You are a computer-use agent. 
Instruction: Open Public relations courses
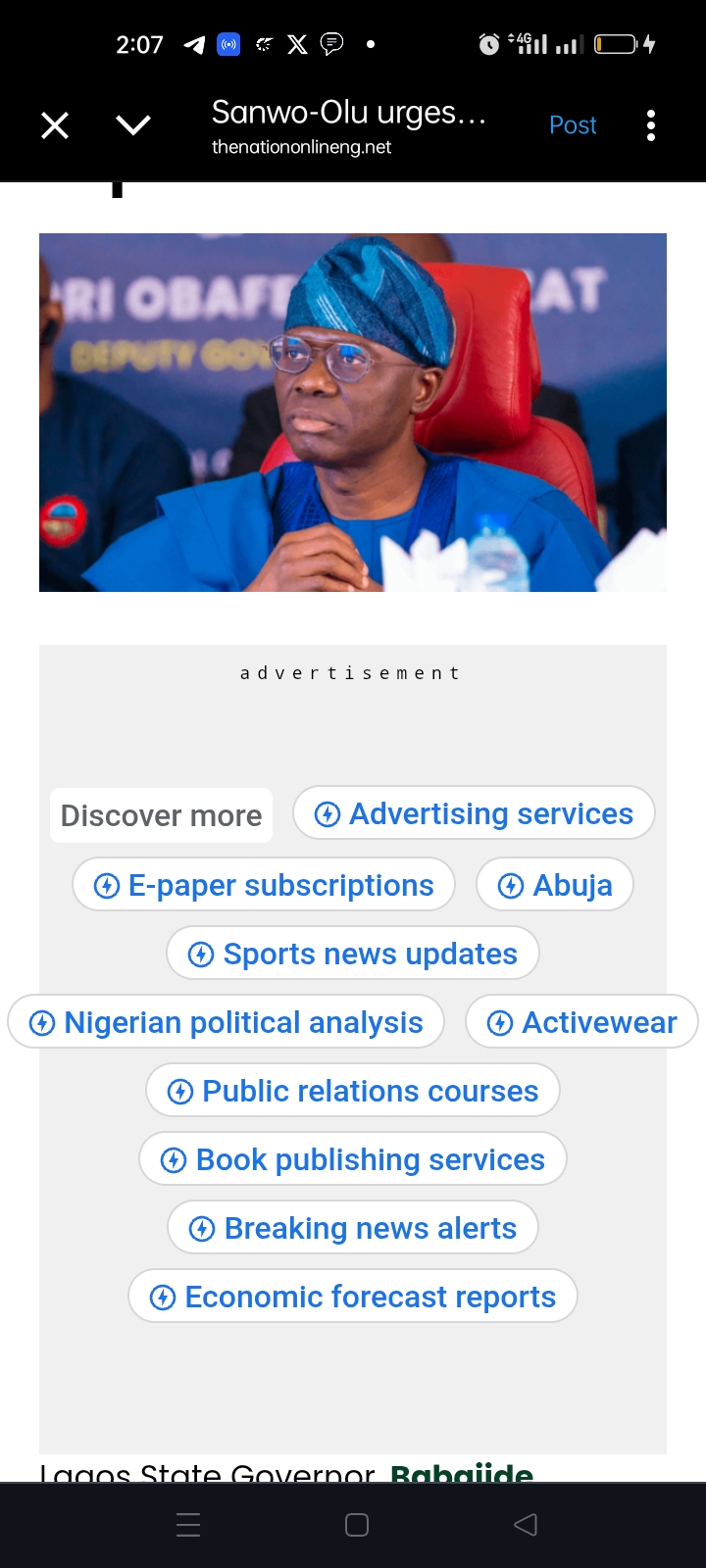(x=353, y=1091)
